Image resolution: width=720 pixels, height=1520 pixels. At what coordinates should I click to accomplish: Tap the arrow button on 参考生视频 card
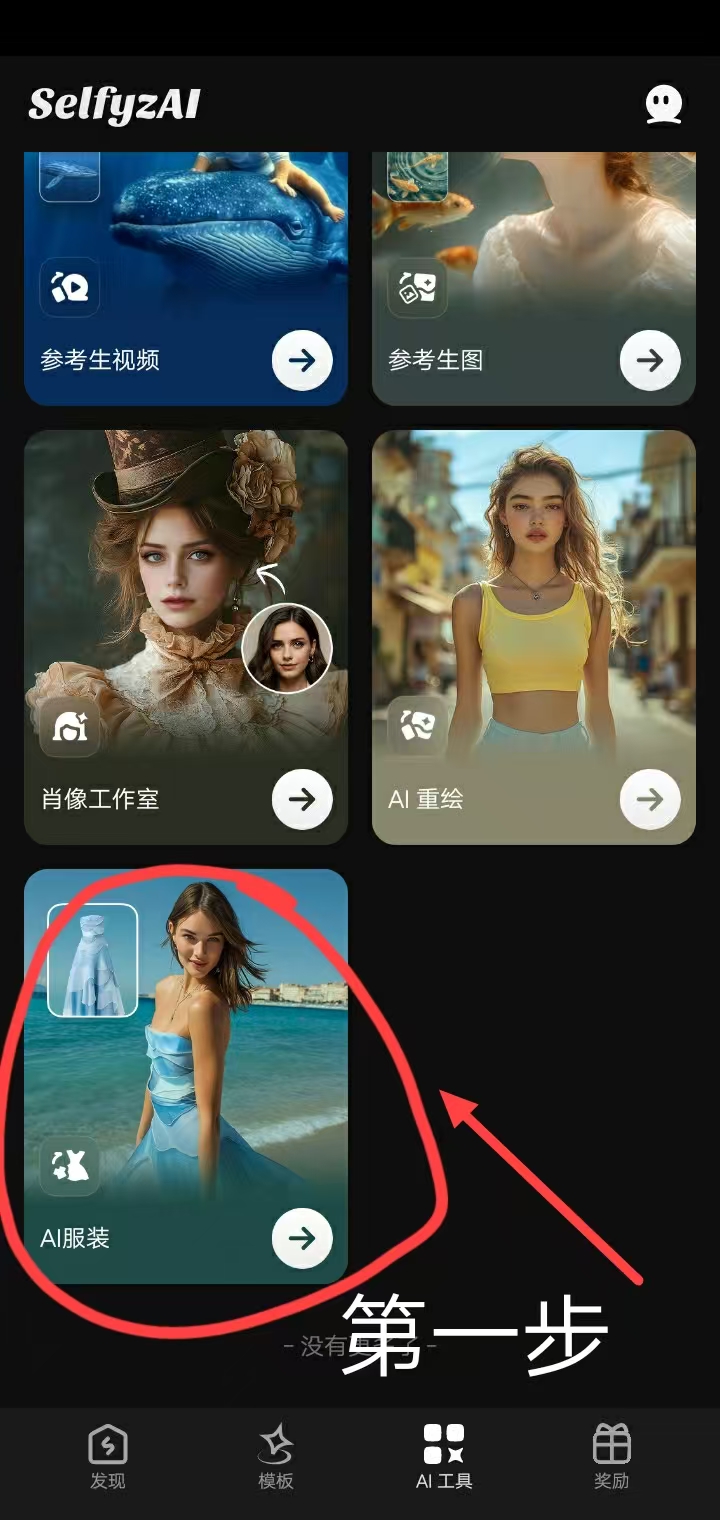tap(302, 360)
